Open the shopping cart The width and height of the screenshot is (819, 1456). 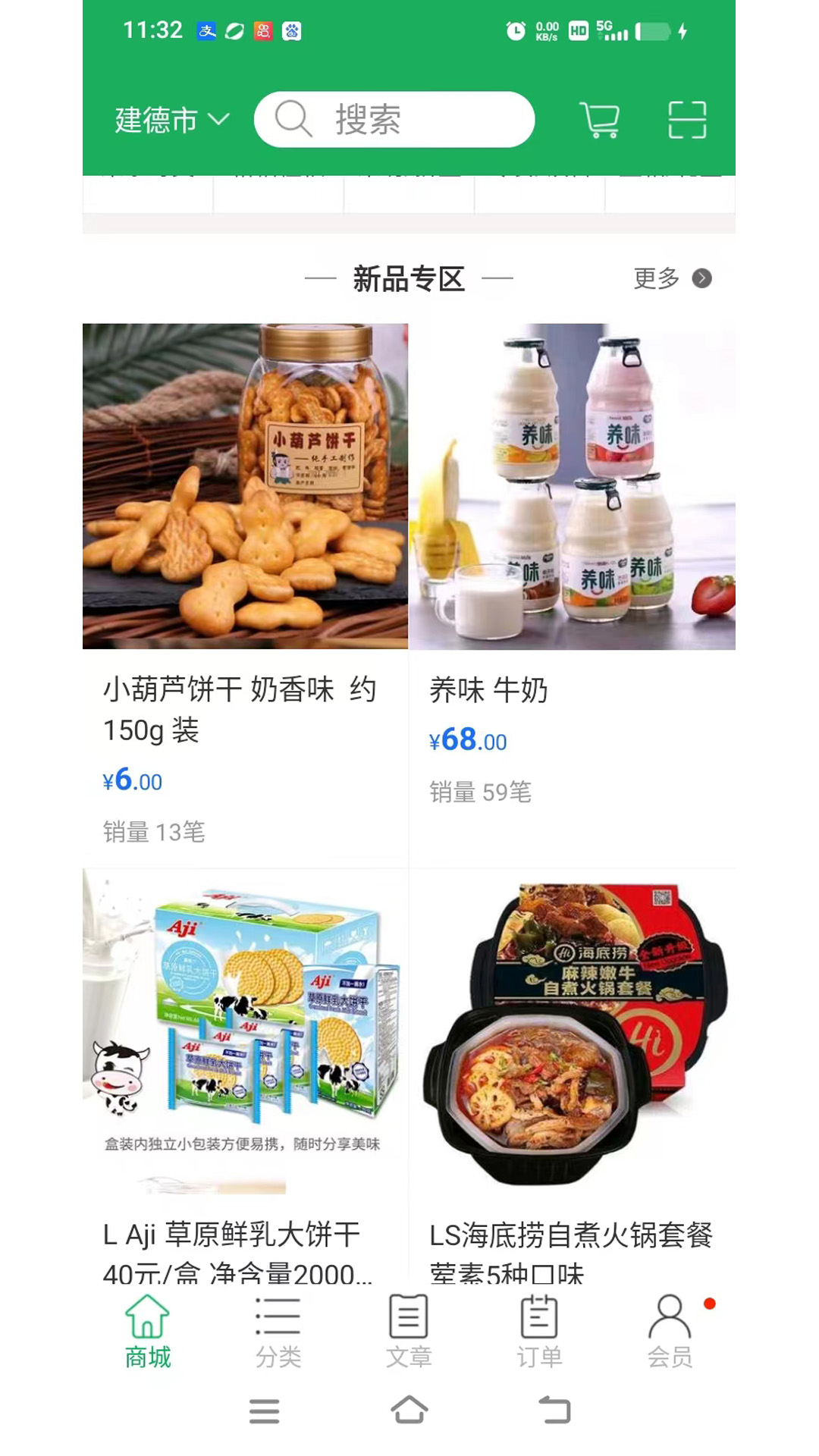coord(600,120)
